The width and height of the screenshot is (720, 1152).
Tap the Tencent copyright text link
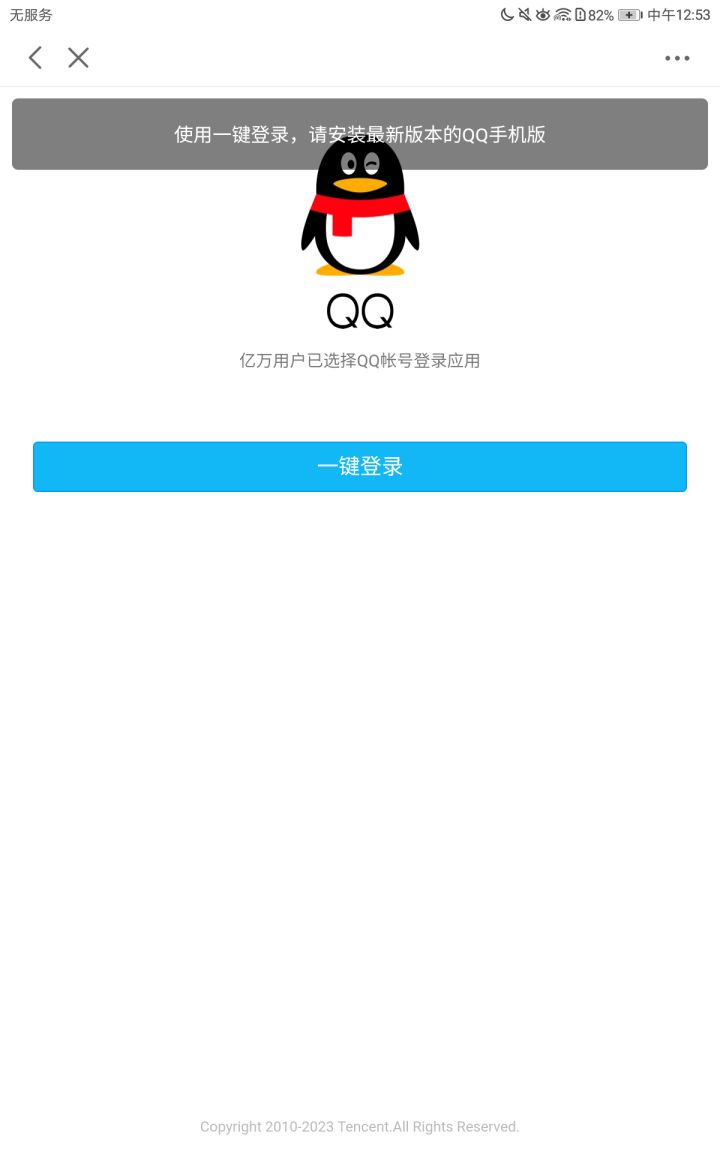pos(360,1126)
